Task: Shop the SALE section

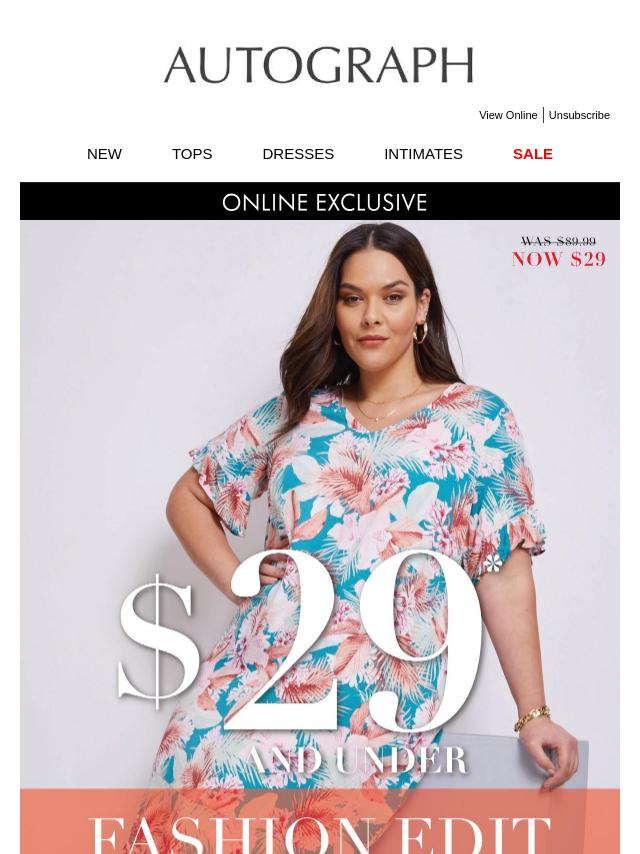Action: 532,154
